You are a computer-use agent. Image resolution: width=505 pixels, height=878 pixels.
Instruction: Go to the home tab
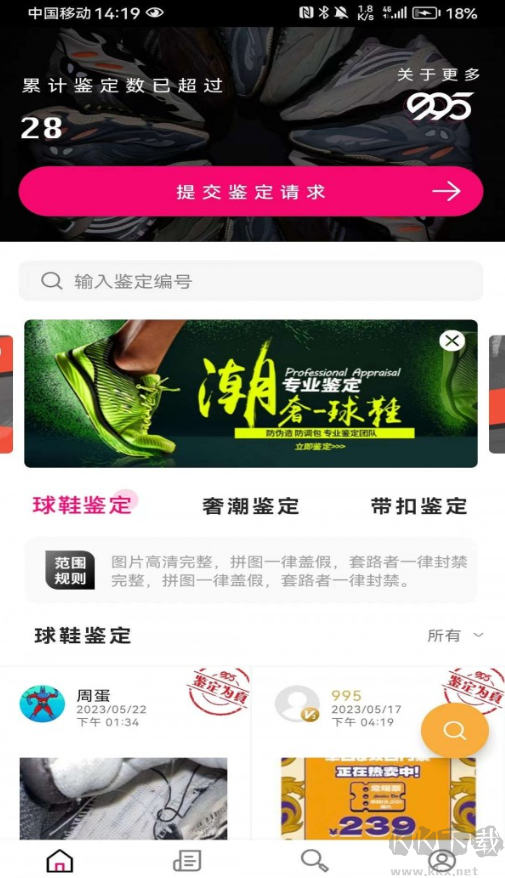(60, 860)
